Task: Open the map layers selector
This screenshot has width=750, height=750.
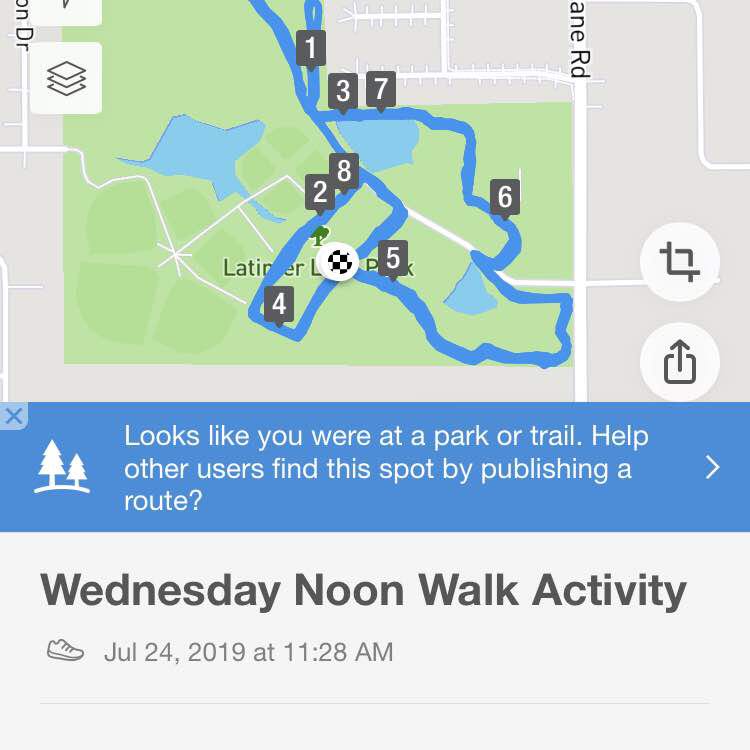Action: coord(66,79)
